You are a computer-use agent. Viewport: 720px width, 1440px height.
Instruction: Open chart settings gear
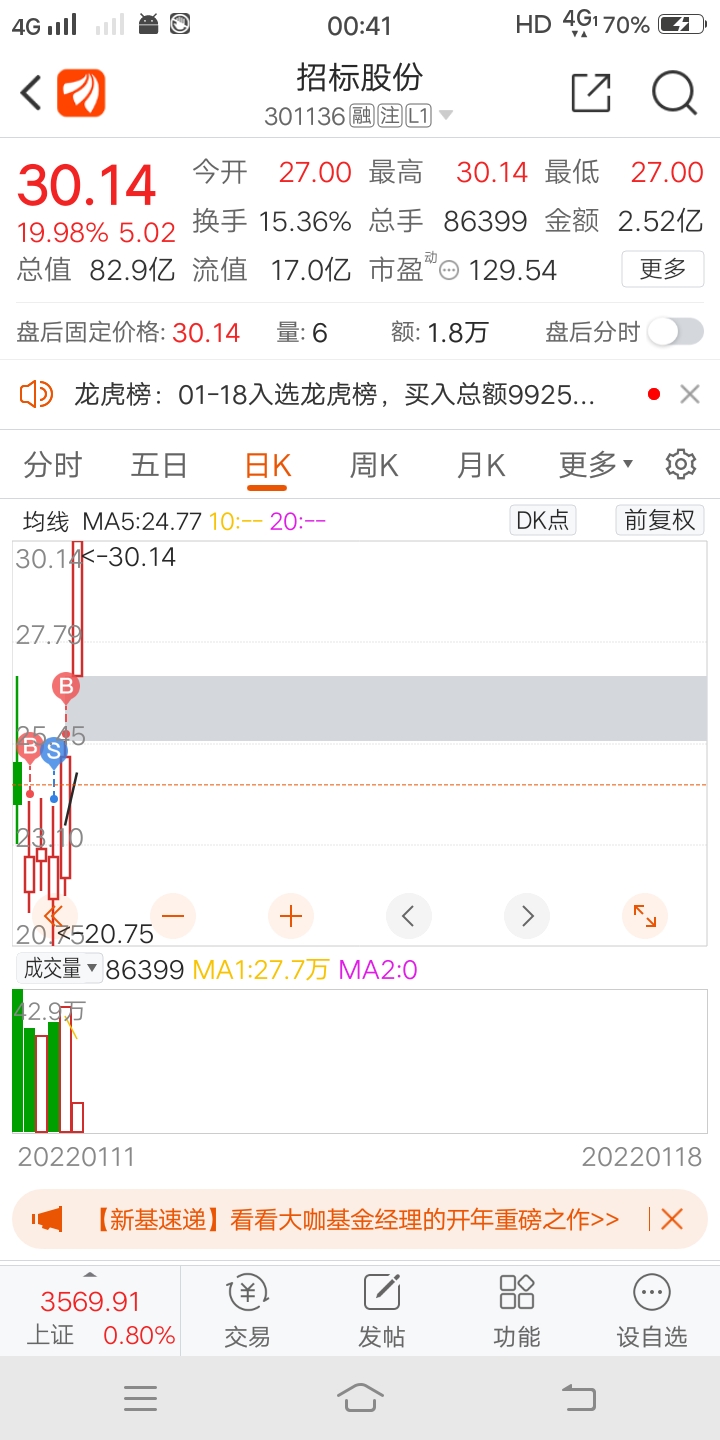(681, 464)
